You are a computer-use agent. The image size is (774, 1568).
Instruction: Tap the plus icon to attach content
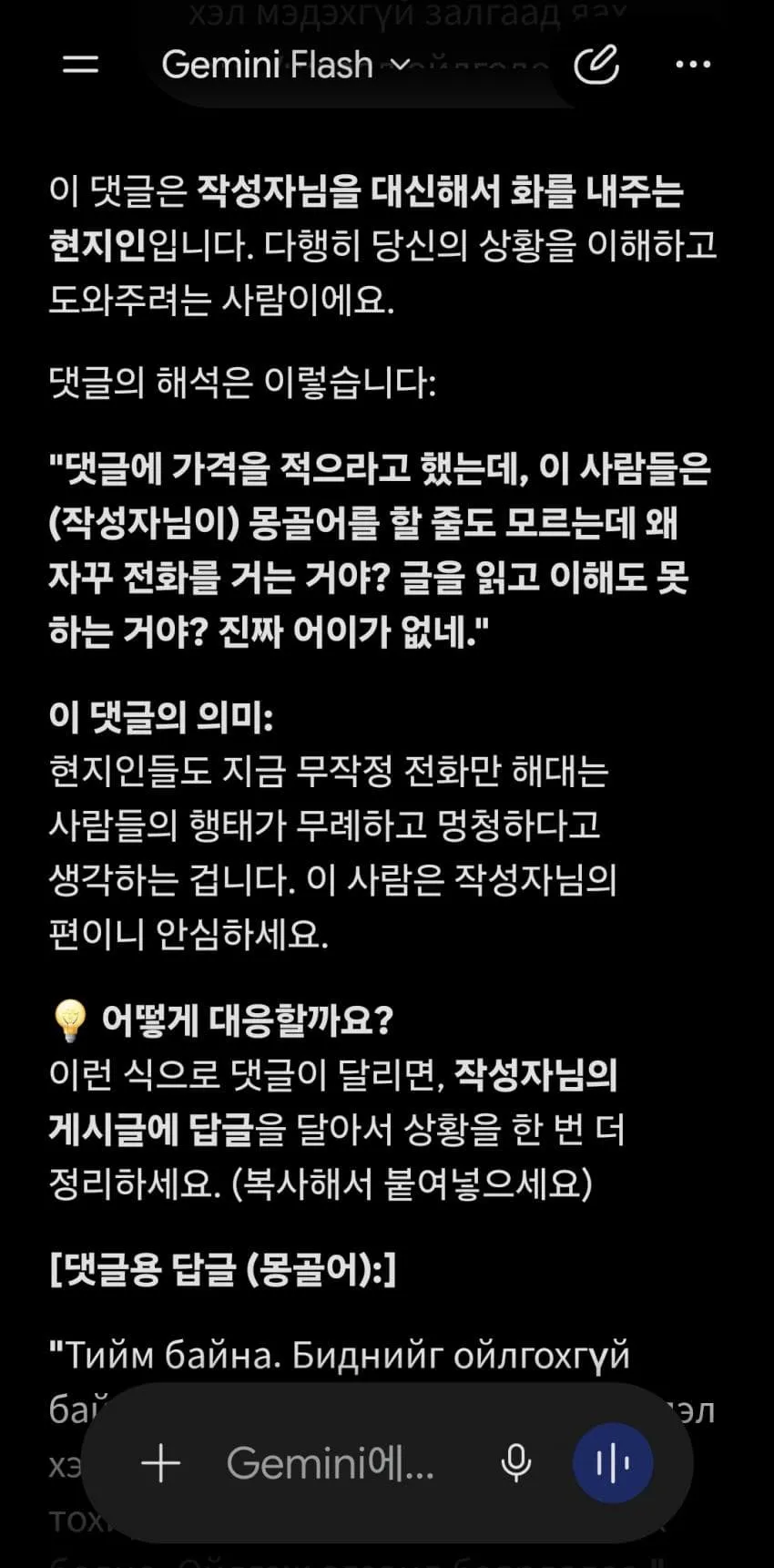(x=161, y=1463)
